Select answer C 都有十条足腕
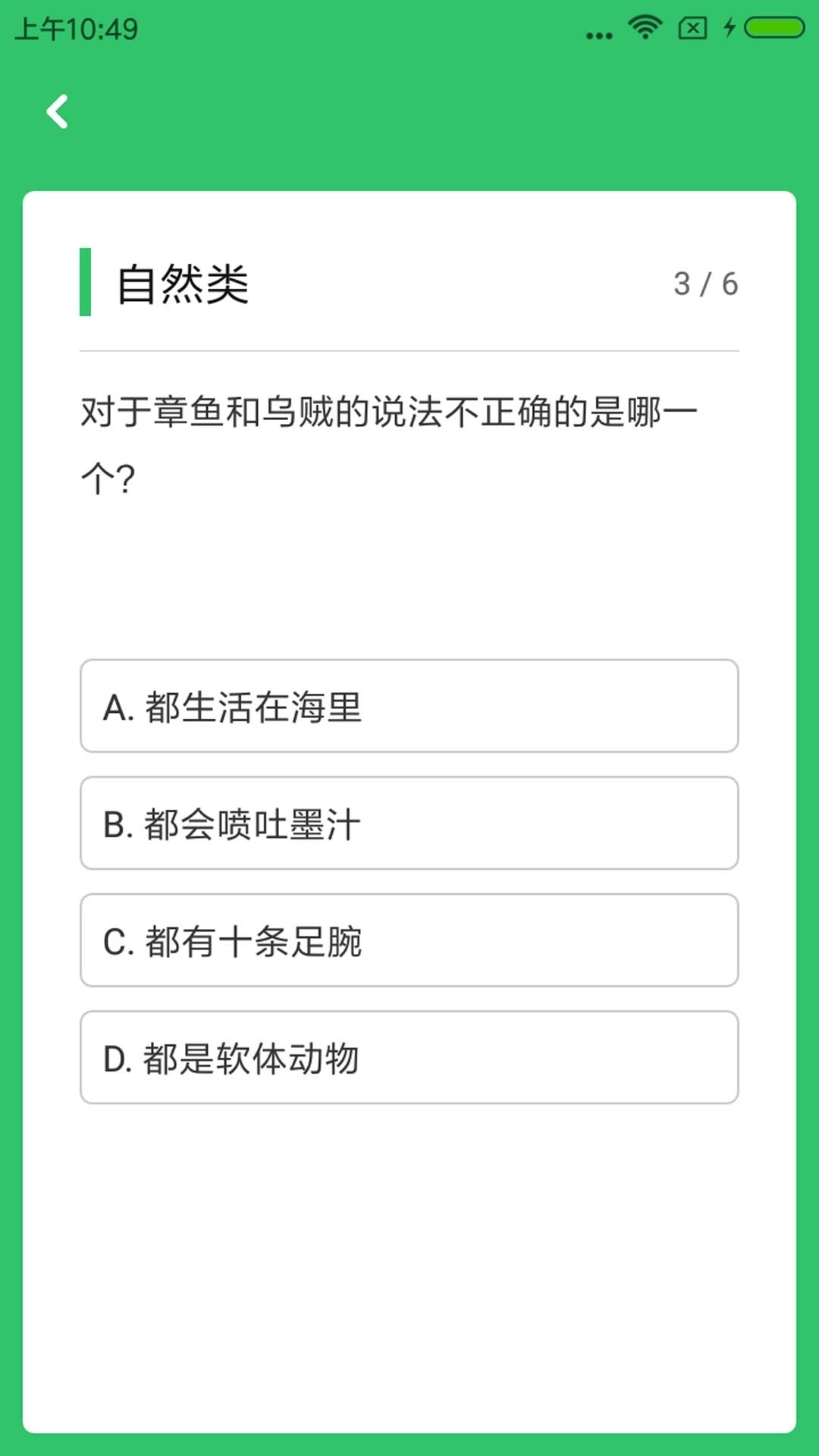The image size is (819, 1456). point(409,940)
